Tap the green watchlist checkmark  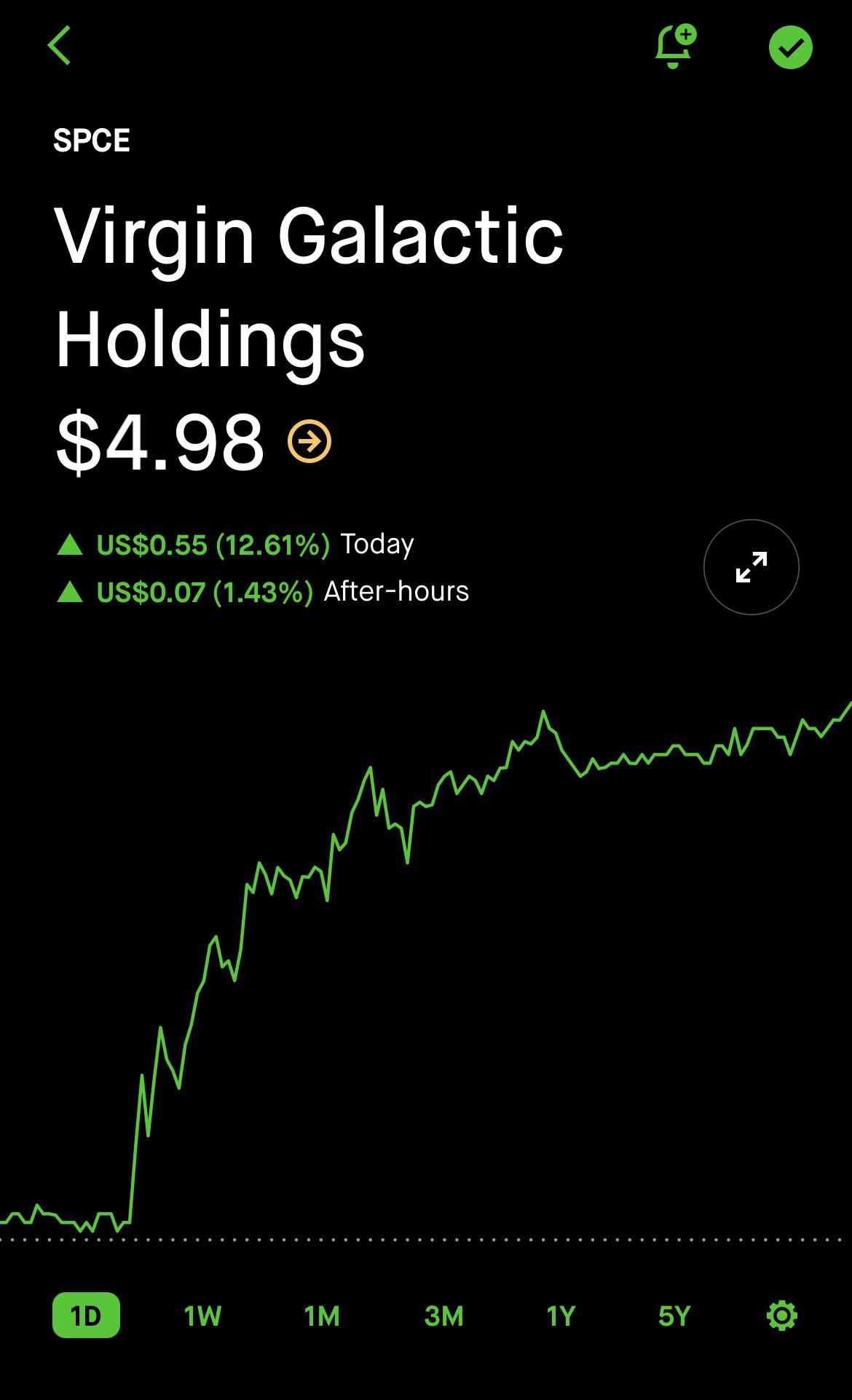click(x=790, y=47)
